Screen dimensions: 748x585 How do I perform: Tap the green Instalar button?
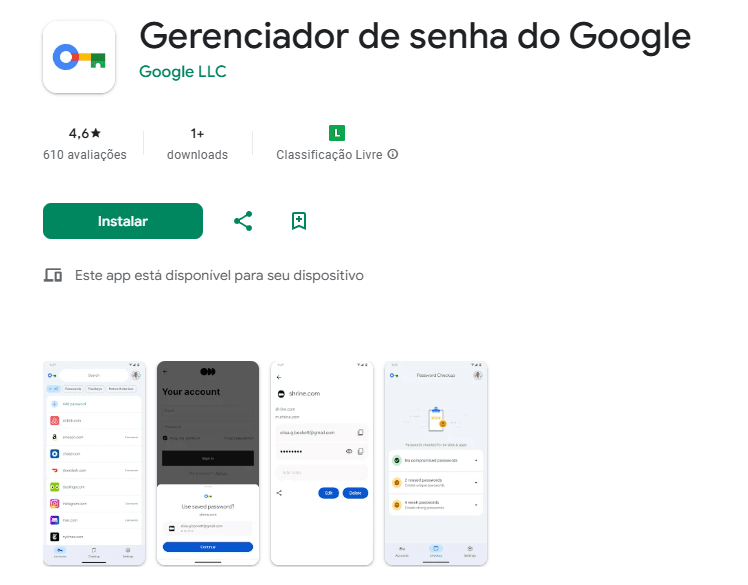(x=122, y=221)
